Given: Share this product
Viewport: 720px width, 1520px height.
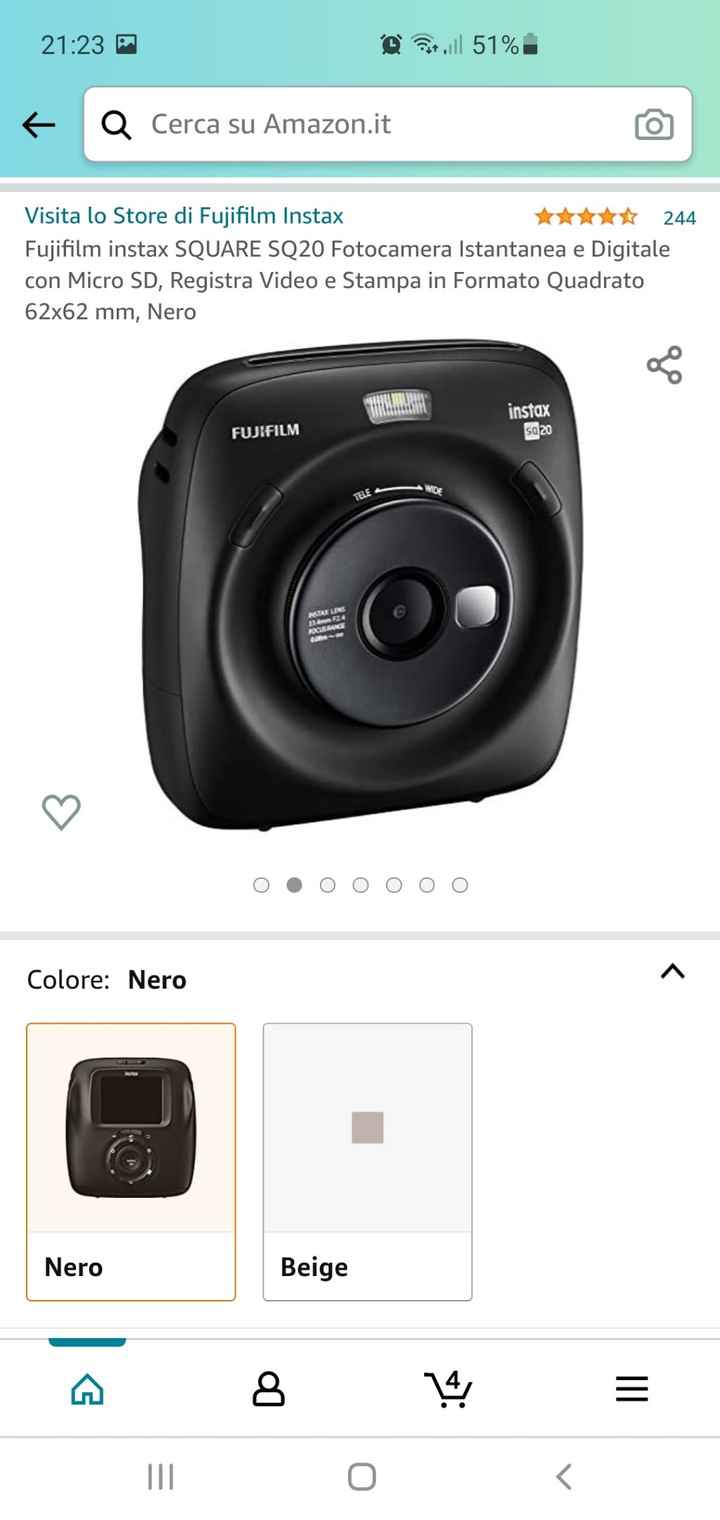Looking at the screenshot, I should click(664, 365).
